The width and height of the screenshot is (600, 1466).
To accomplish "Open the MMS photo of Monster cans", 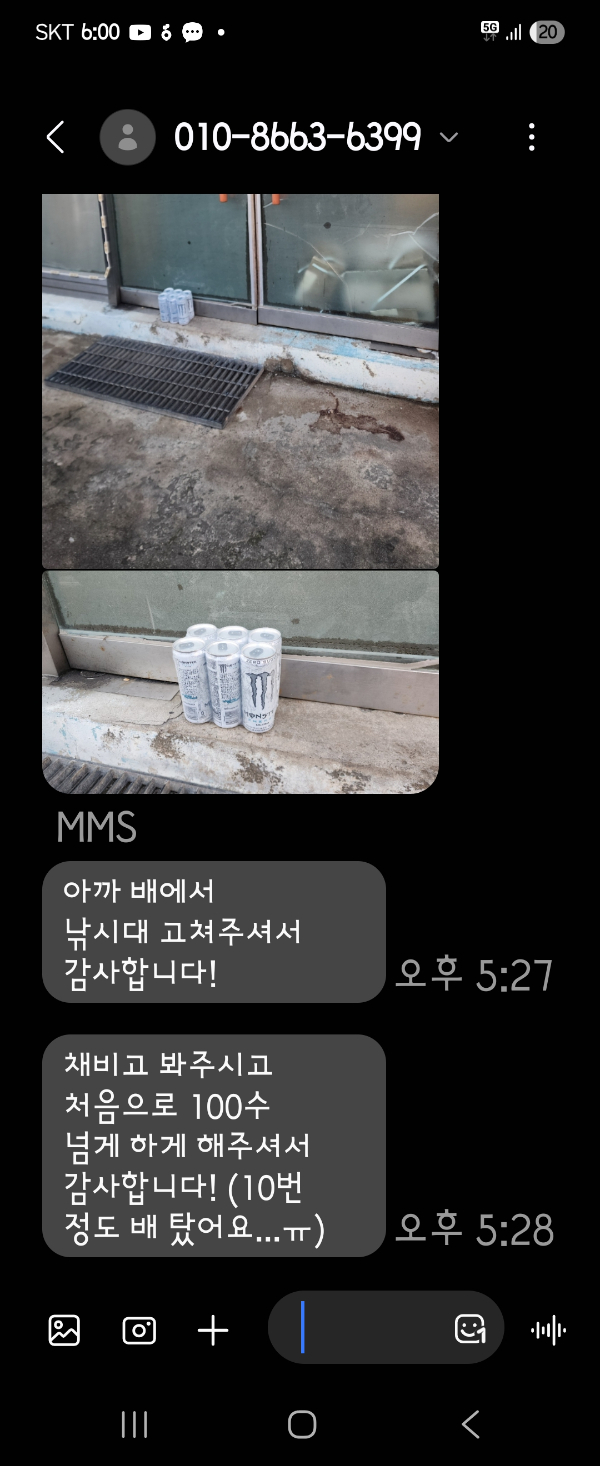I will pyautogui.click(x=240, y=681).
